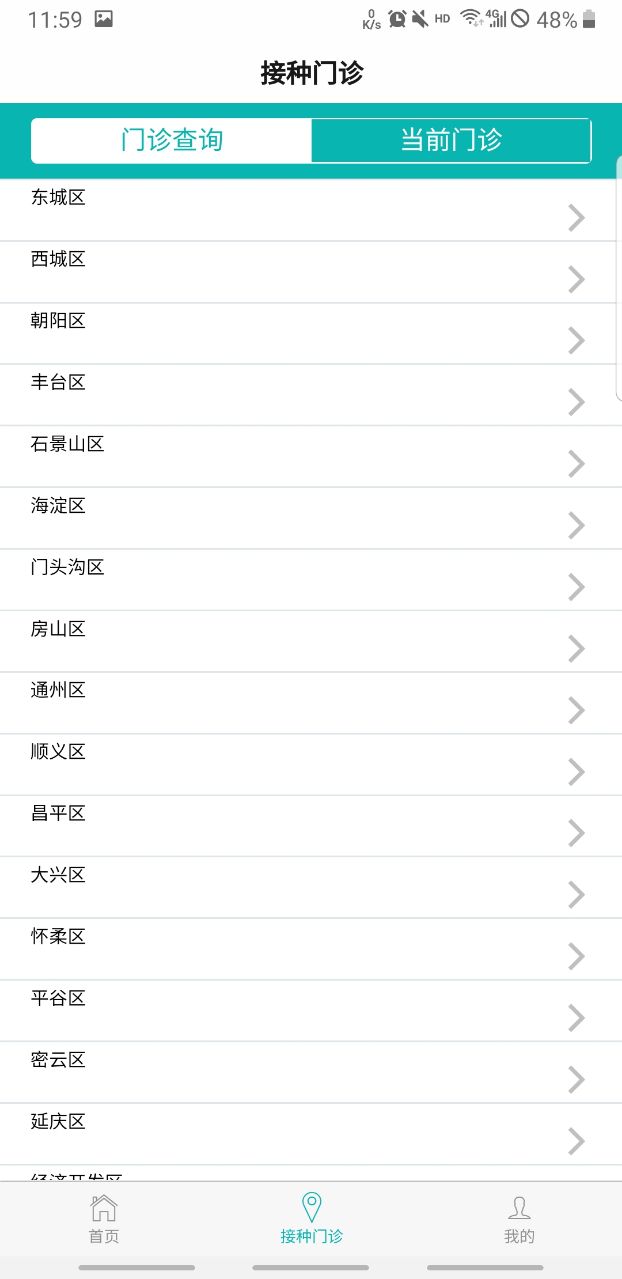Viewport: 622px width, 1279px height.
Task: Select 石景山区 from the list
Action: tap(300, 457)
